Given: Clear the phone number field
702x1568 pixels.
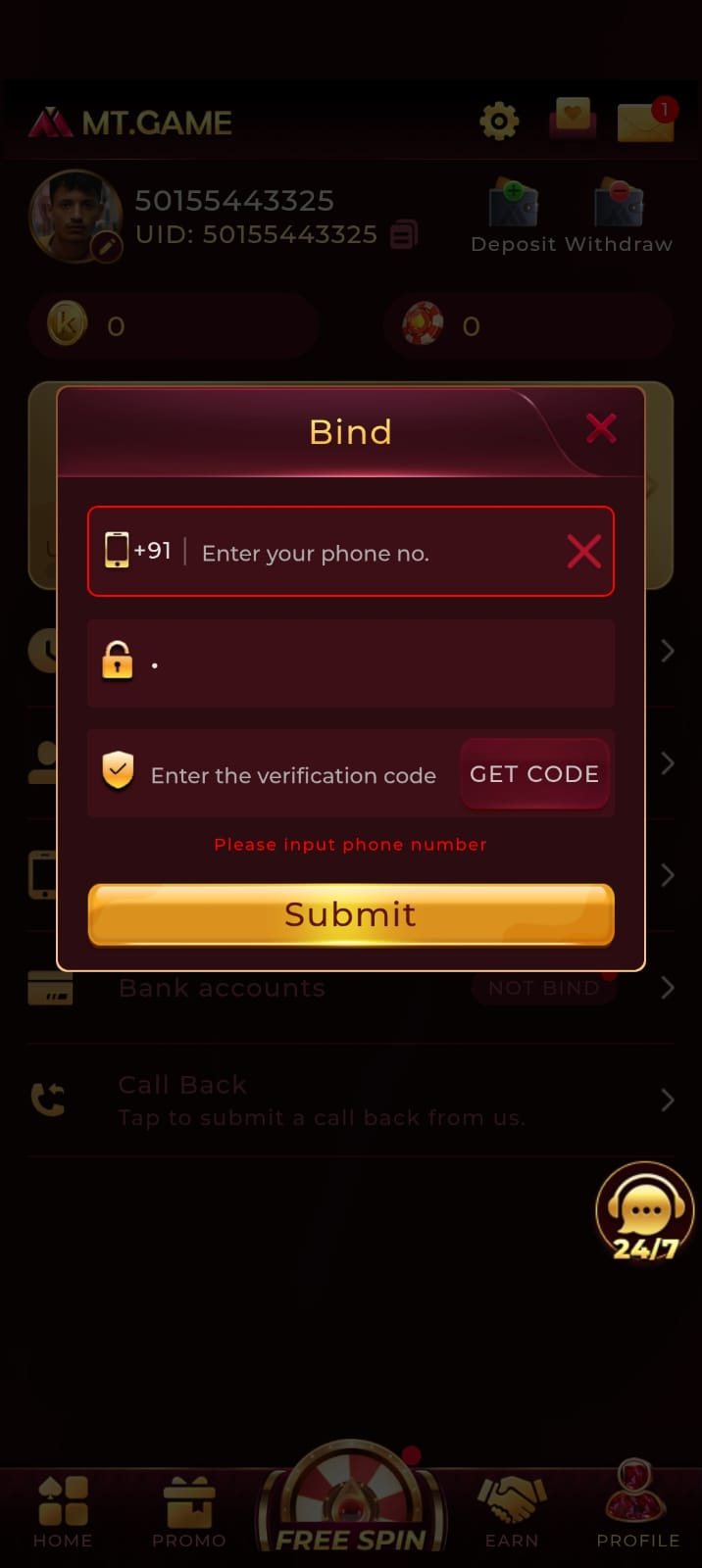Looking at the screenshot, I should [x=584, y=552].
